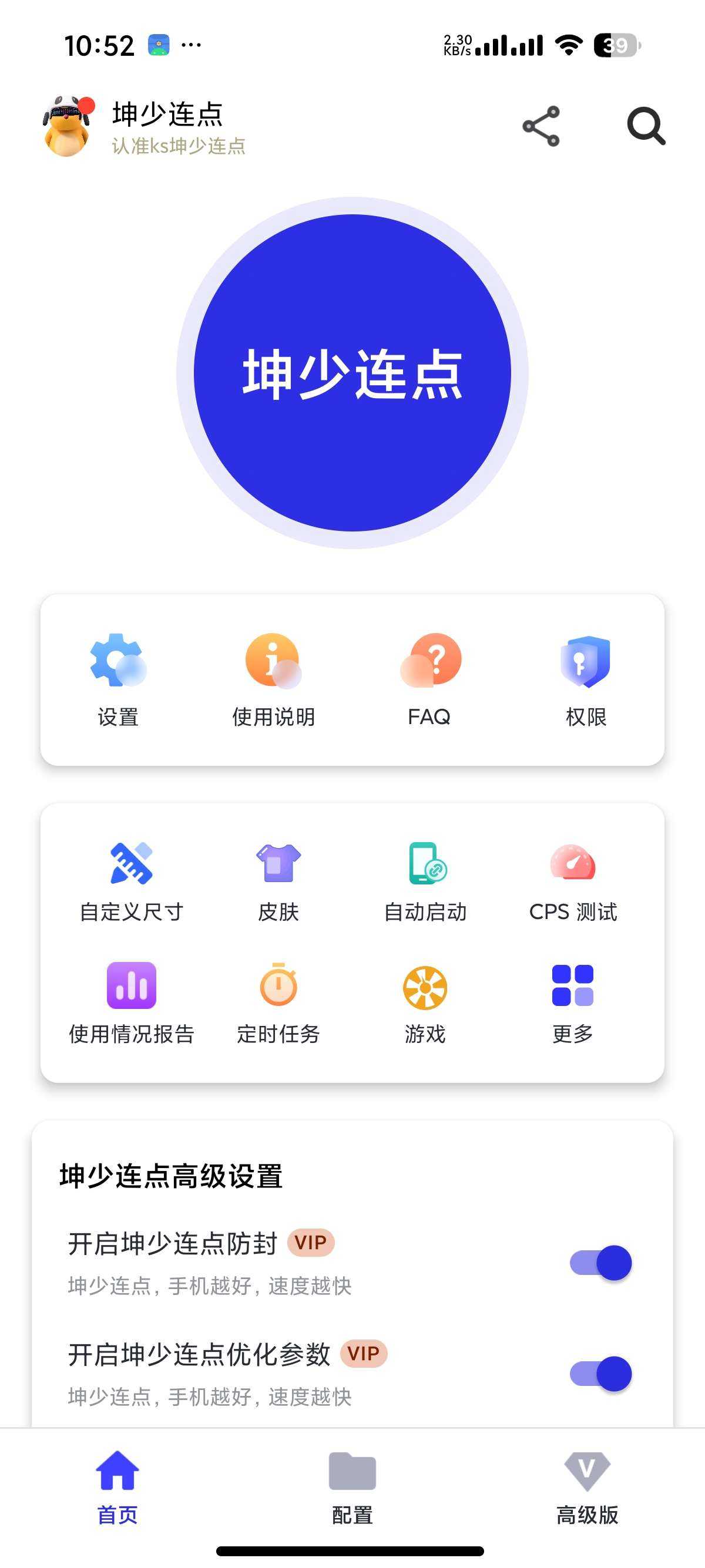The width and height of the screenshot is (705, 1568).
Task: Open 设置 settings
Action: coord(118,679)
